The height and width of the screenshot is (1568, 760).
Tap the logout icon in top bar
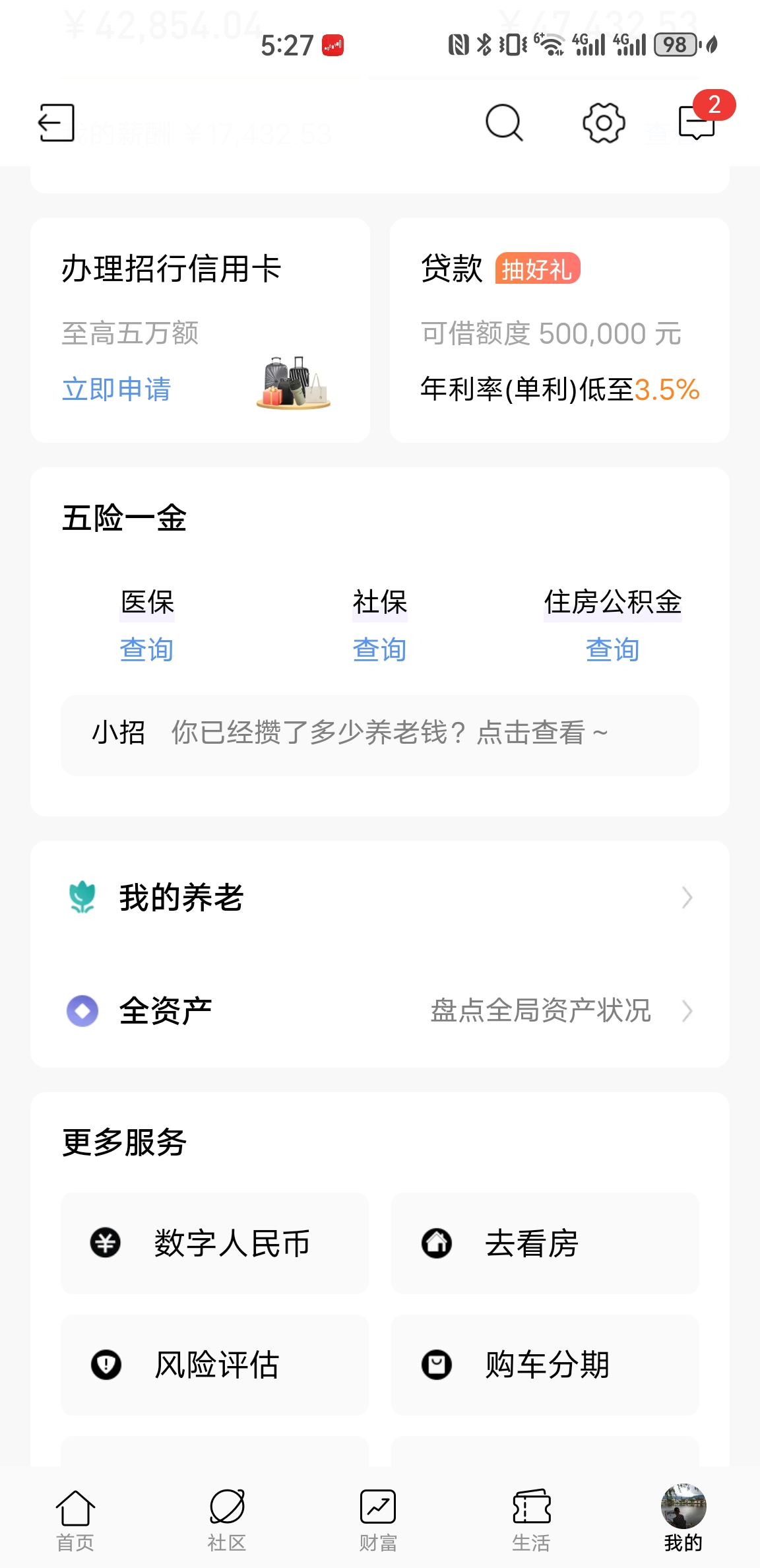[56, 123]
